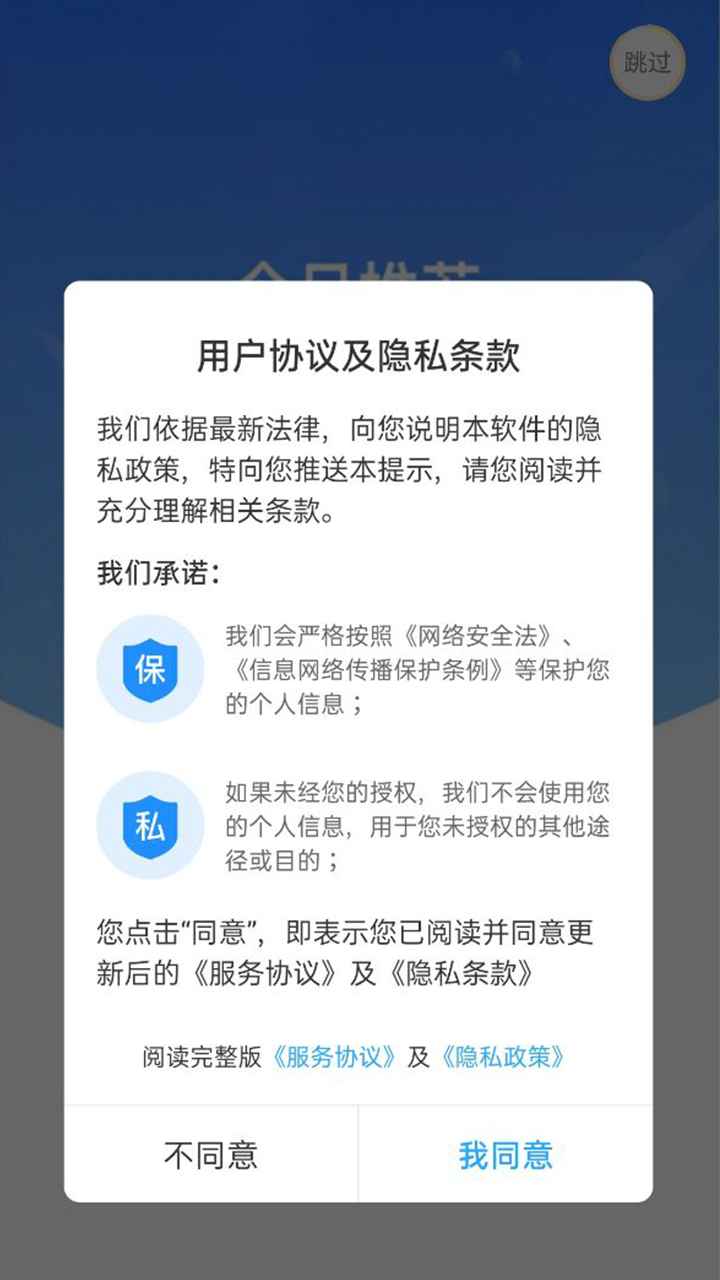Skip the splash with 跳过

tap(647, 62)
